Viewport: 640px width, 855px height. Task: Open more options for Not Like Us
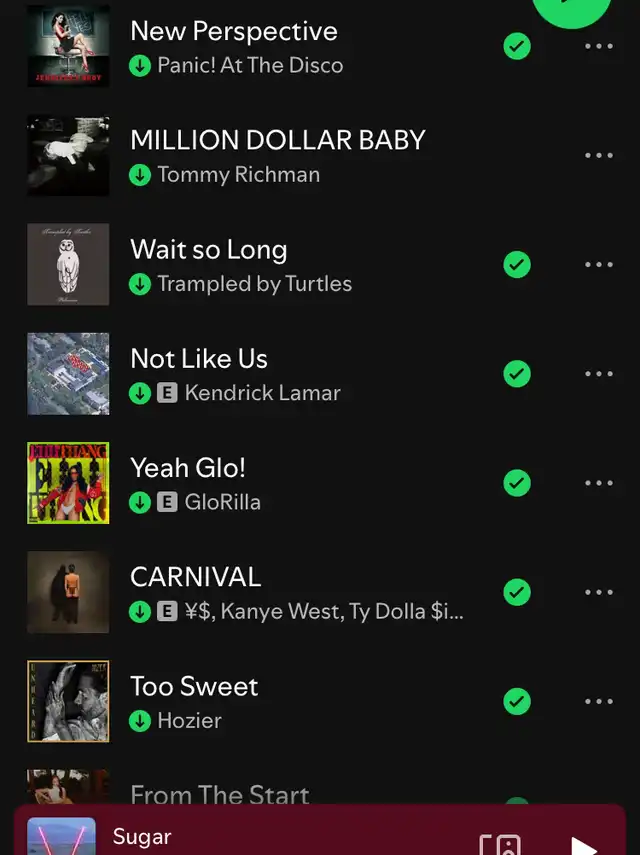pyautogui.click(x=598, y=374)
